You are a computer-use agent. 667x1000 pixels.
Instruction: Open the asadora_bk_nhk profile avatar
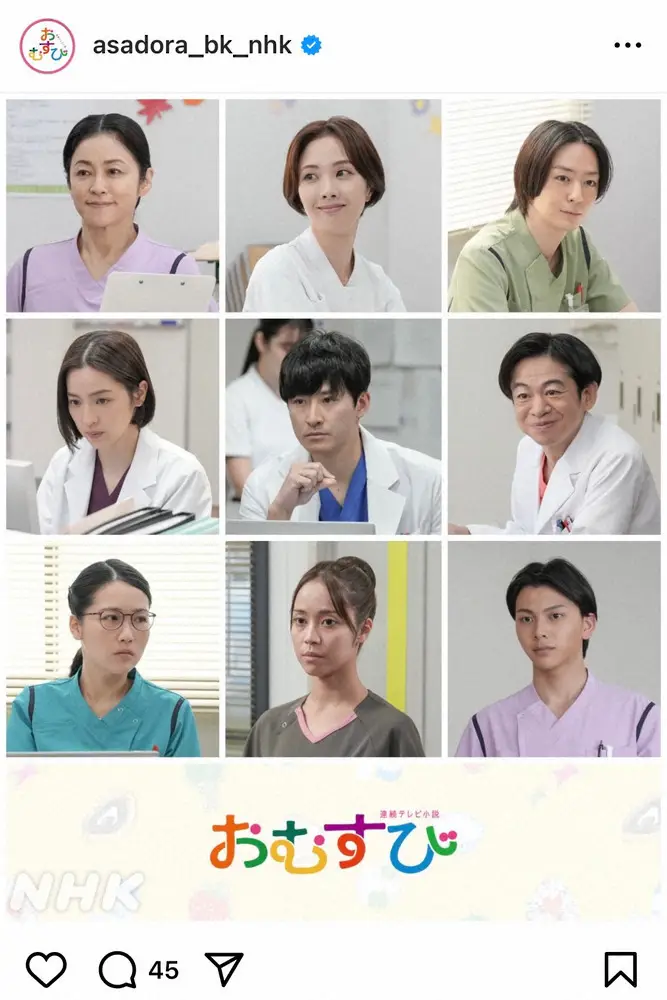[x=47, y=46]
